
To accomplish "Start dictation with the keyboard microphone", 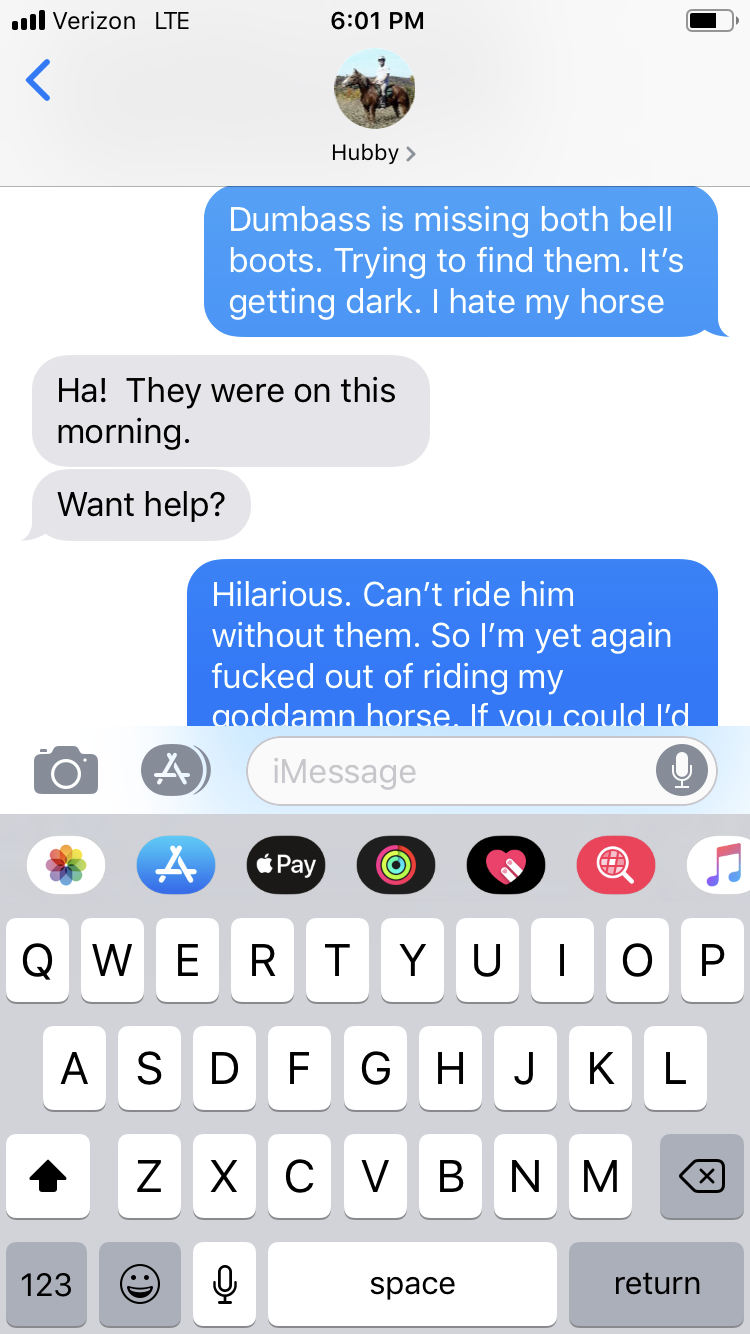I will click(x=225, y=1284).
